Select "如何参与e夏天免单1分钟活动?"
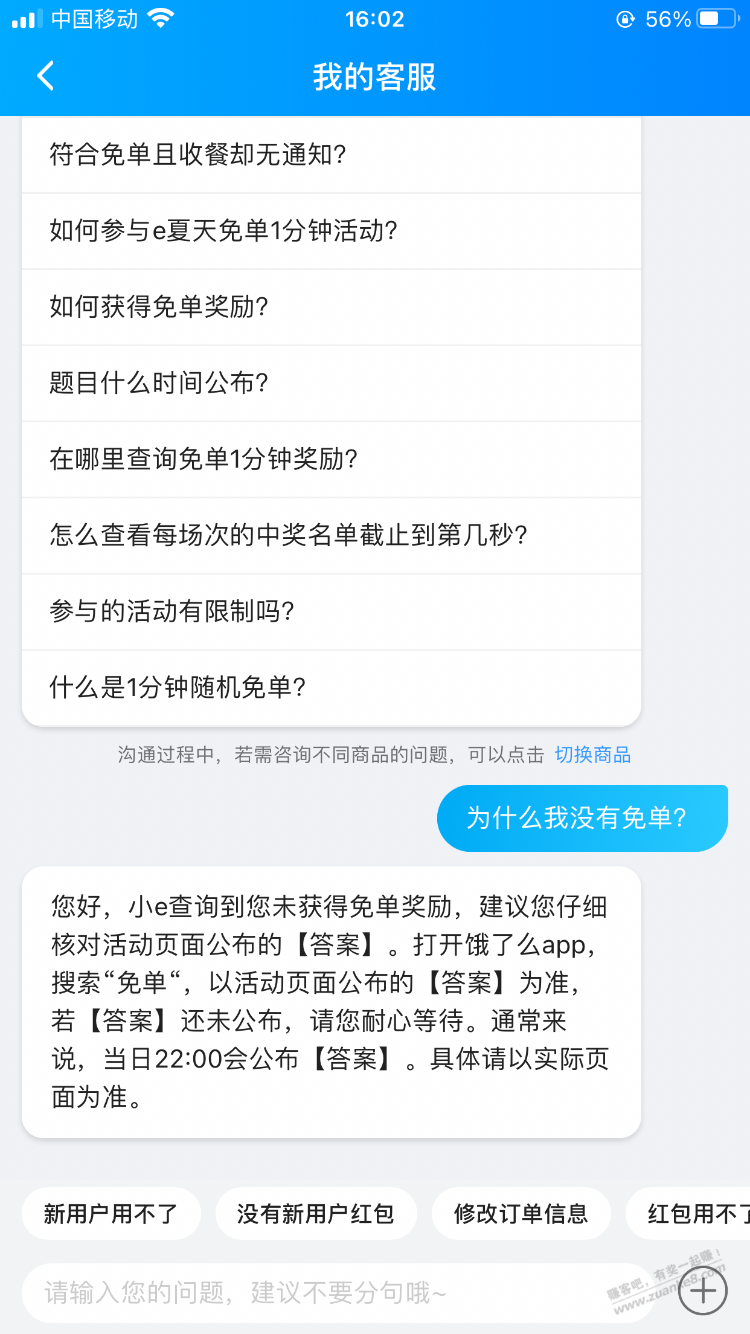 click(331, 231)
